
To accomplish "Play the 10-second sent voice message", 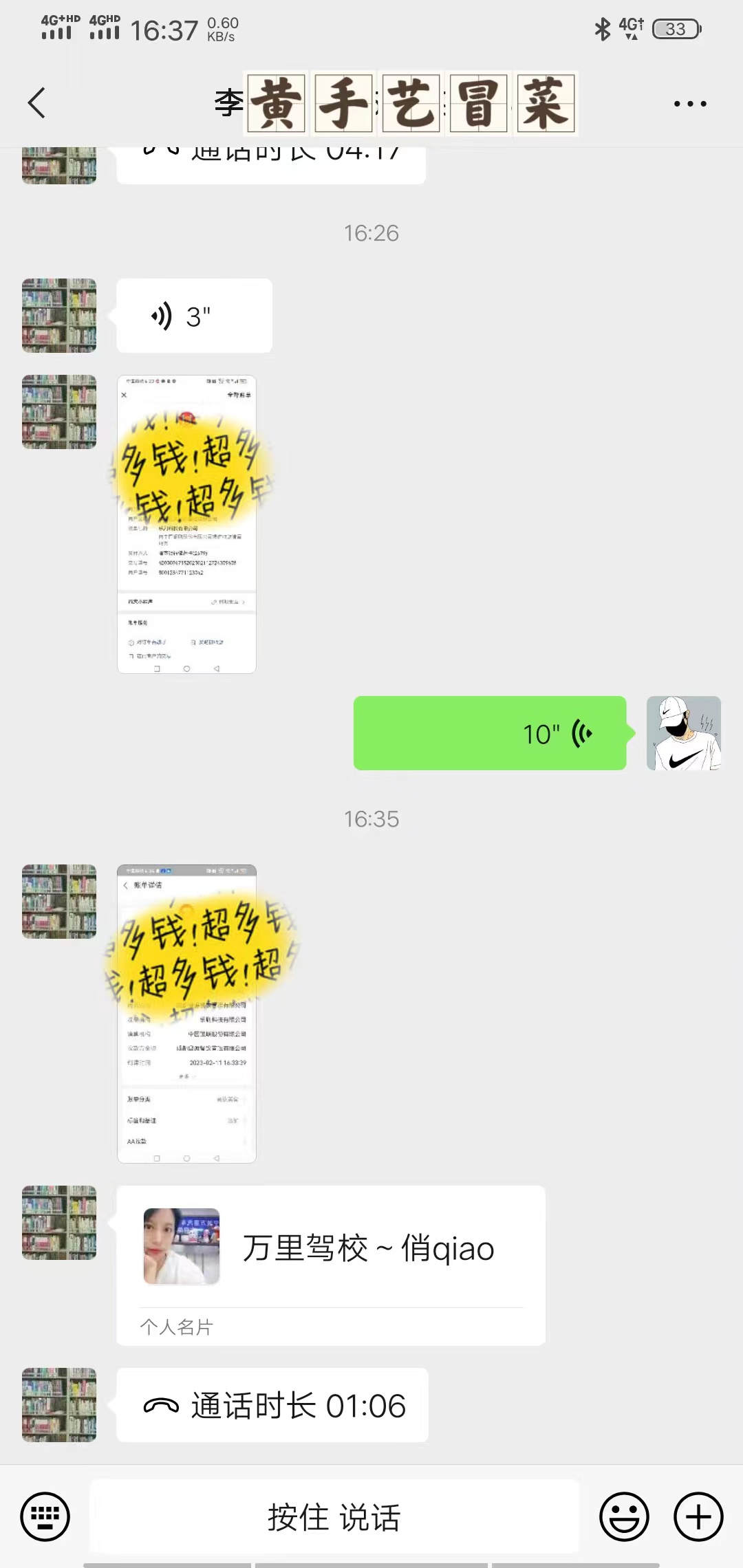I will pyautogui.click(x=489, y=733).
